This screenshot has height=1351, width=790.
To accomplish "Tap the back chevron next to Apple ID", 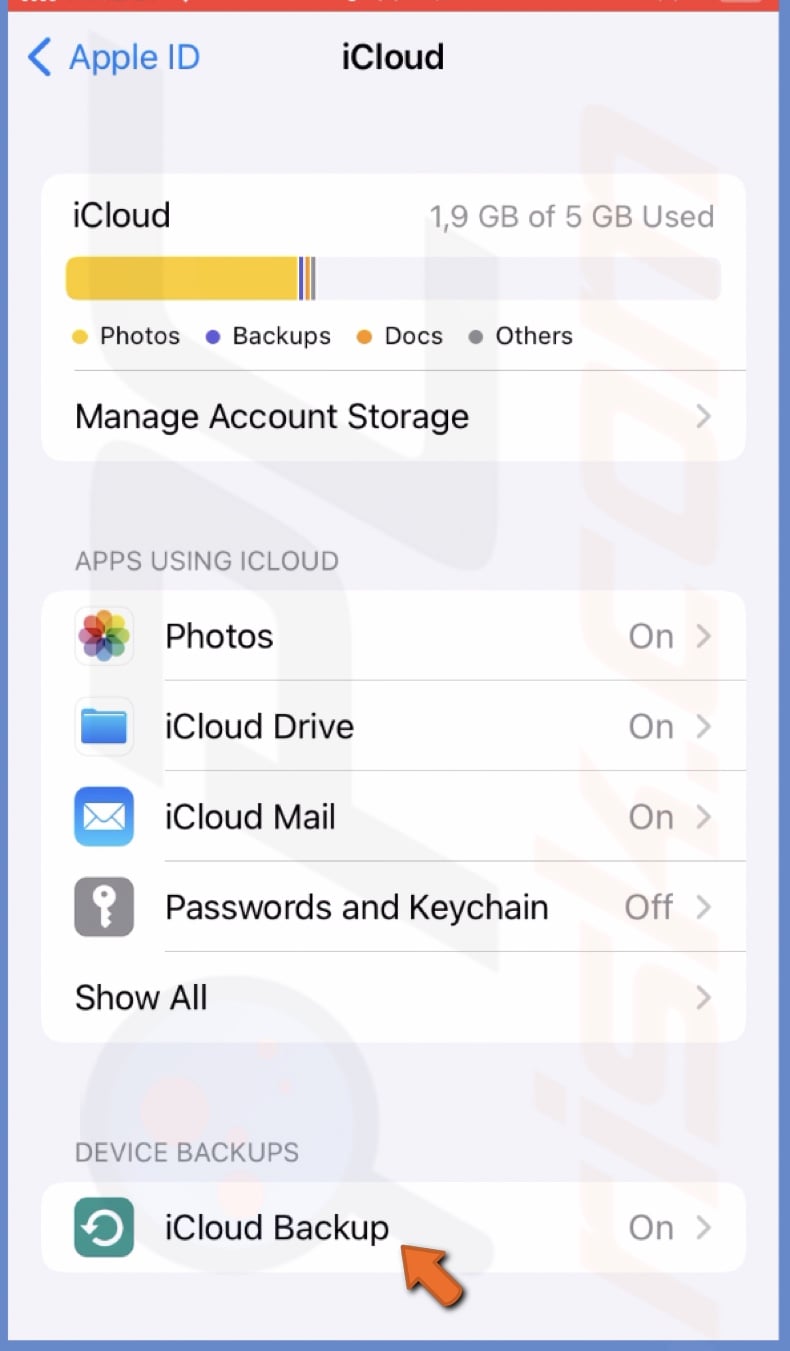I will coord(38,57).
